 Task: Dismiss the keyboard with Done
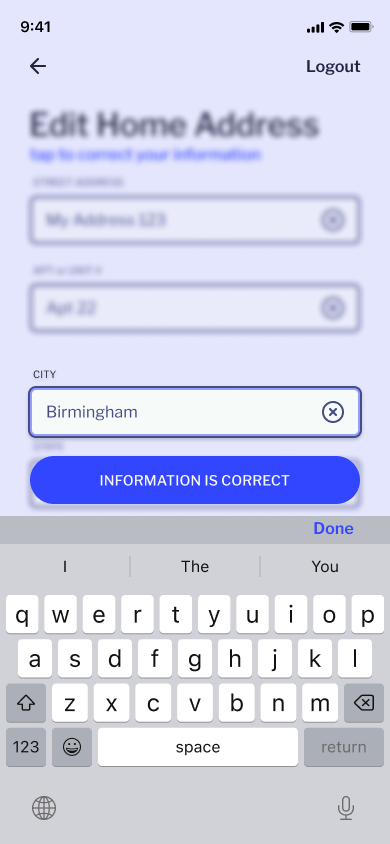334,529
